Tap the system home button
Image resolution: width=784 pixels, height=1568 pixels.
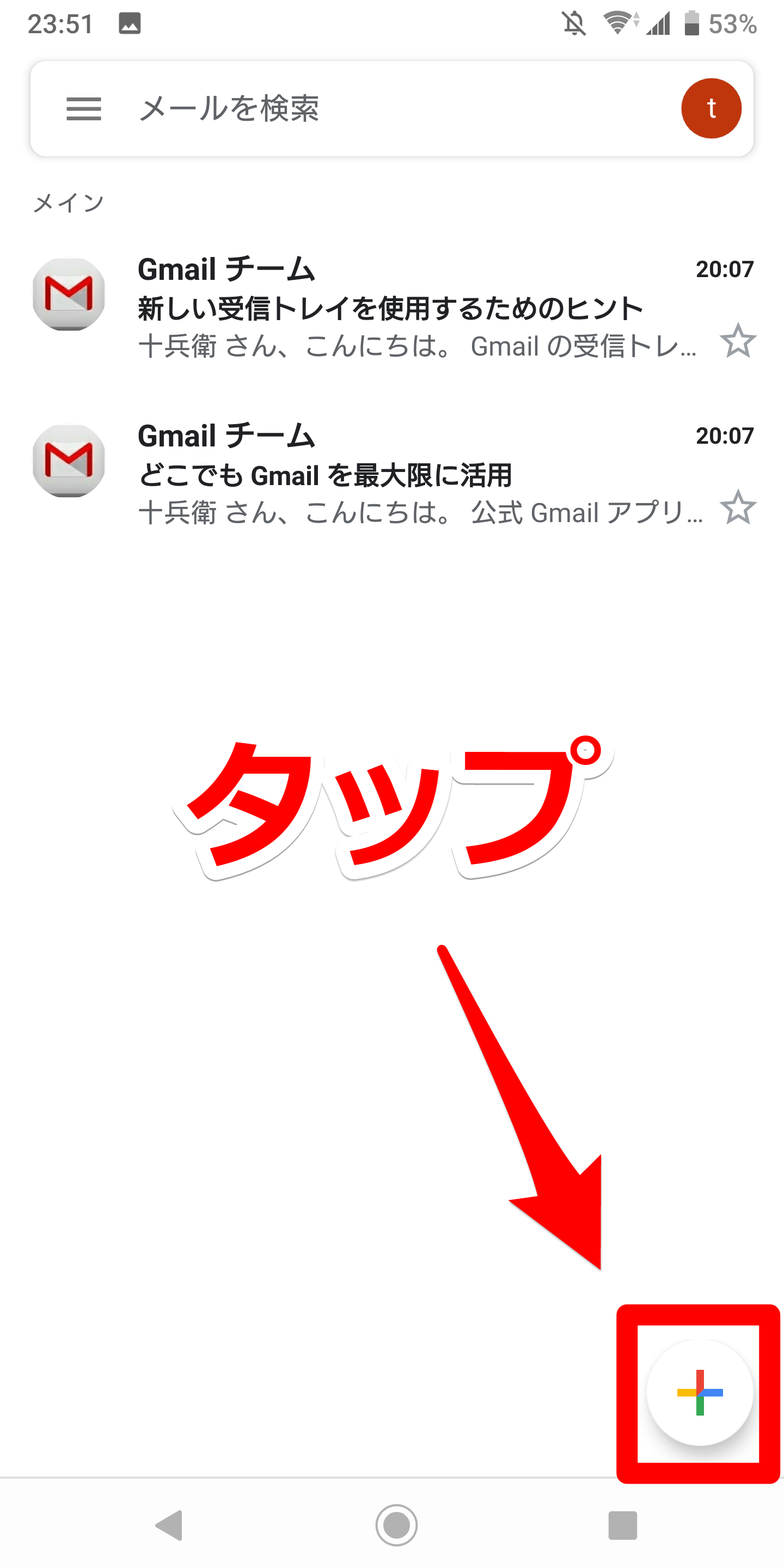point(396,1526)
